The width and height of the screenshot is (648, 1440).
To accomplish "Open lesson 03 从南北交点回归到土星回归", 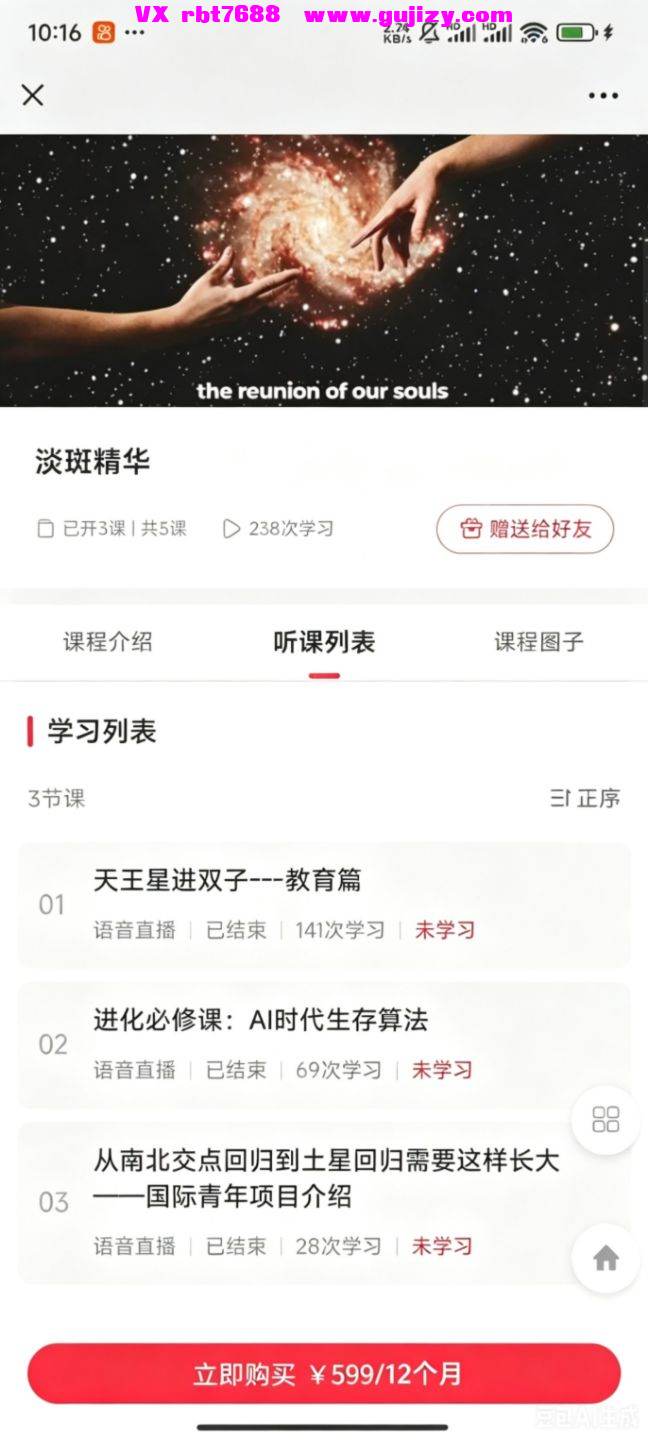I will pyautogui.click(x=324, y=1202).
